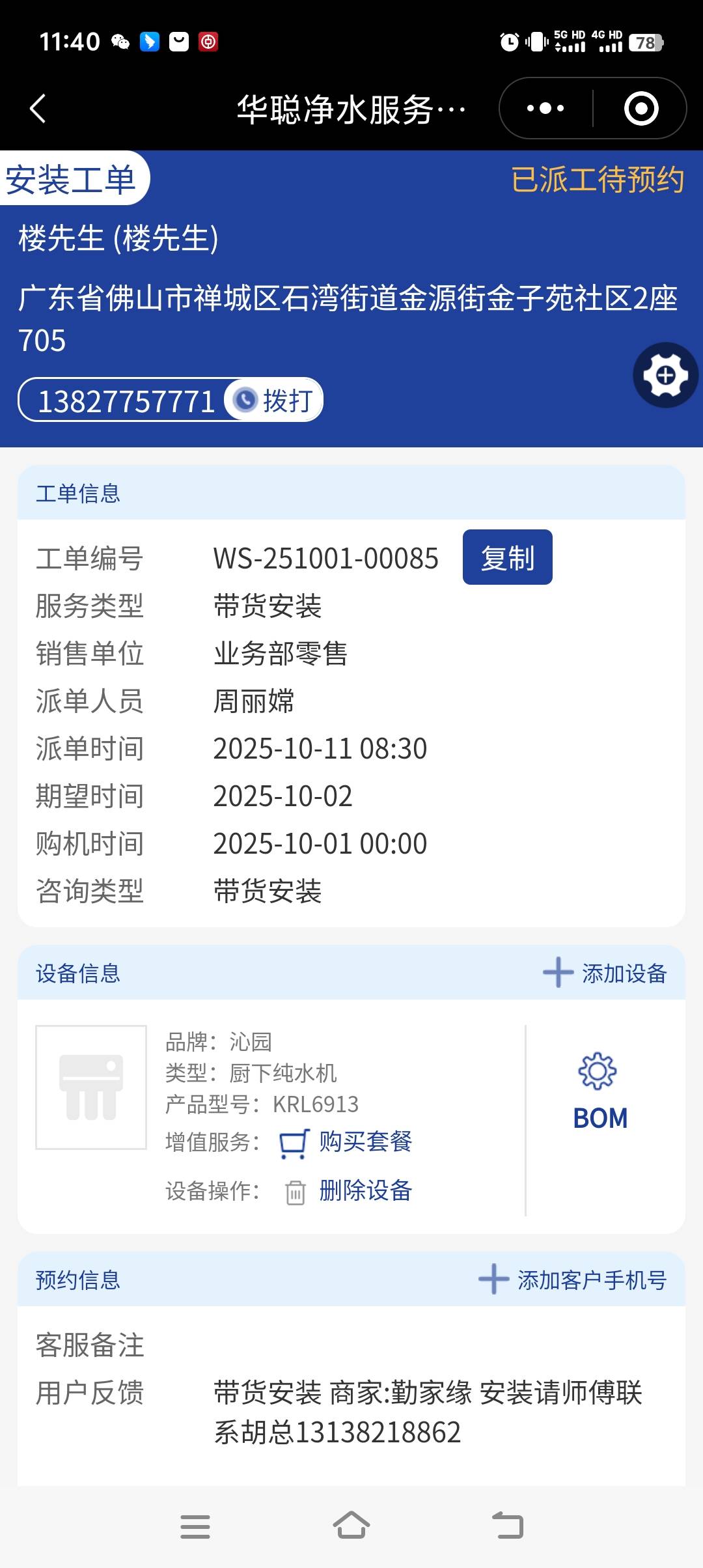Open the device image thumbnail
The height and width of the screenshot is (1568, 703).
tap(91, 1087)
